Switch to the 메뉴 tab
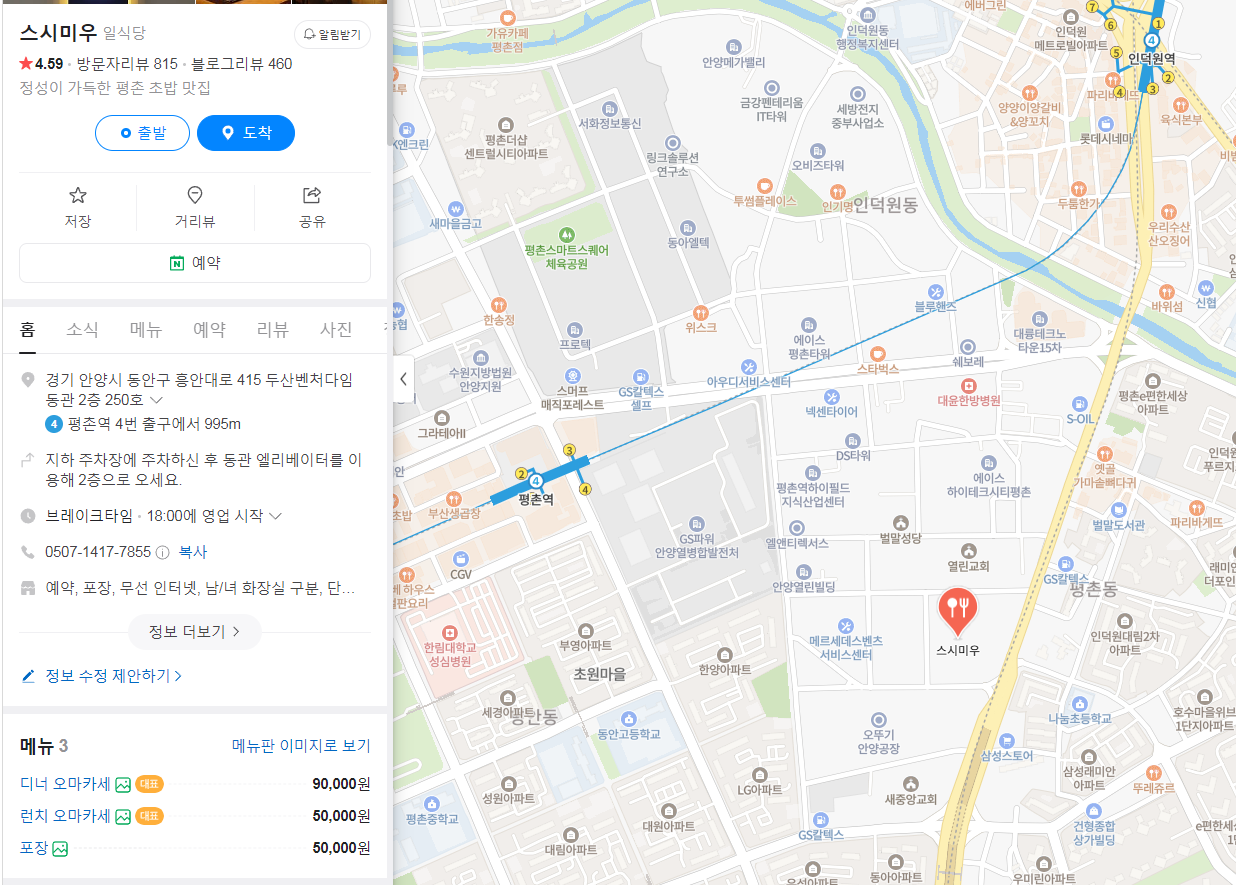The height and width of the screenshot is (885, 1236). [x=146, y=329]
